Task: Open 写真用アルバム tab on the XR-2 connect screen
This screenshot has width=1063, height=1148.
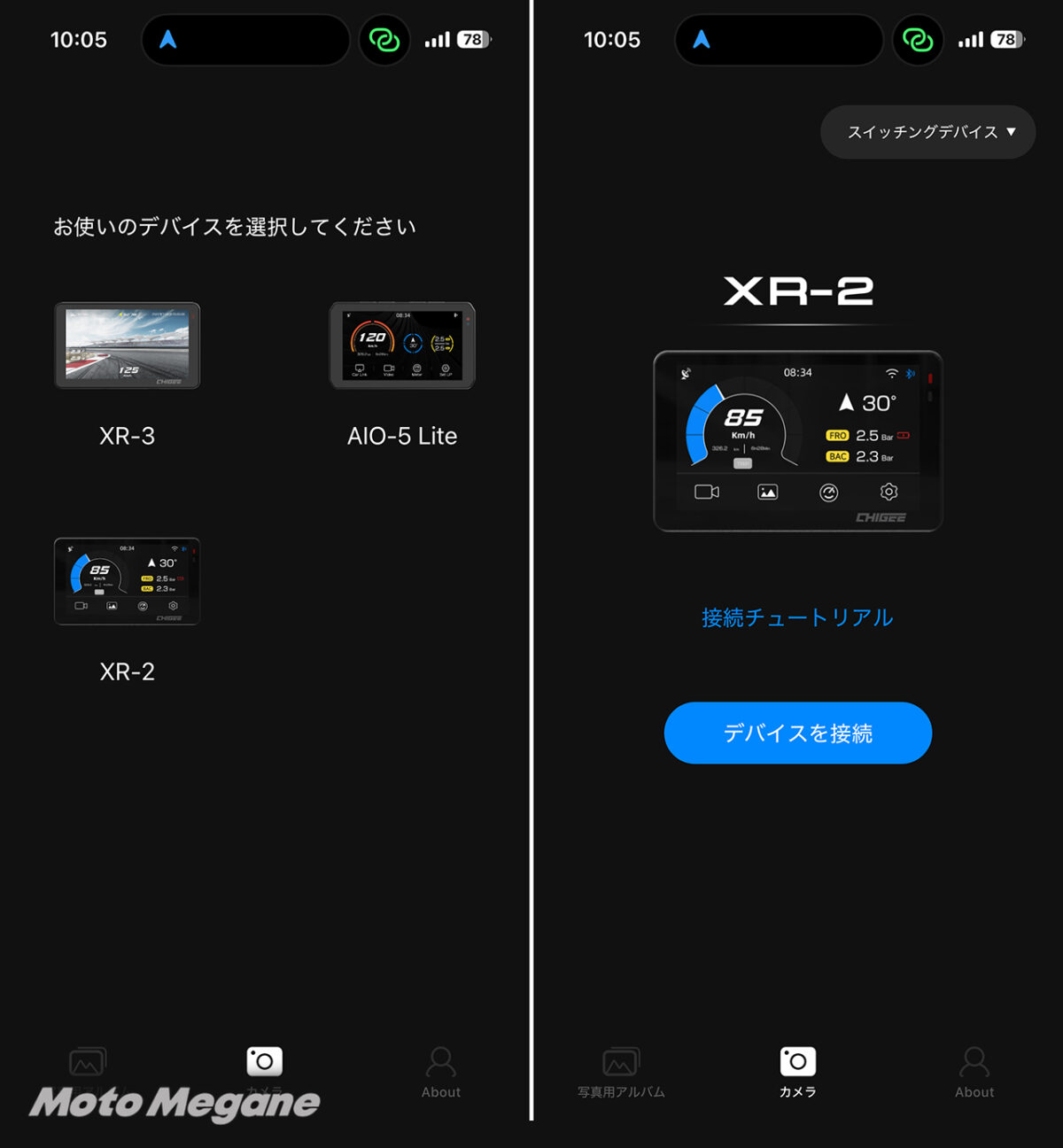Action: click(621, 1072)
